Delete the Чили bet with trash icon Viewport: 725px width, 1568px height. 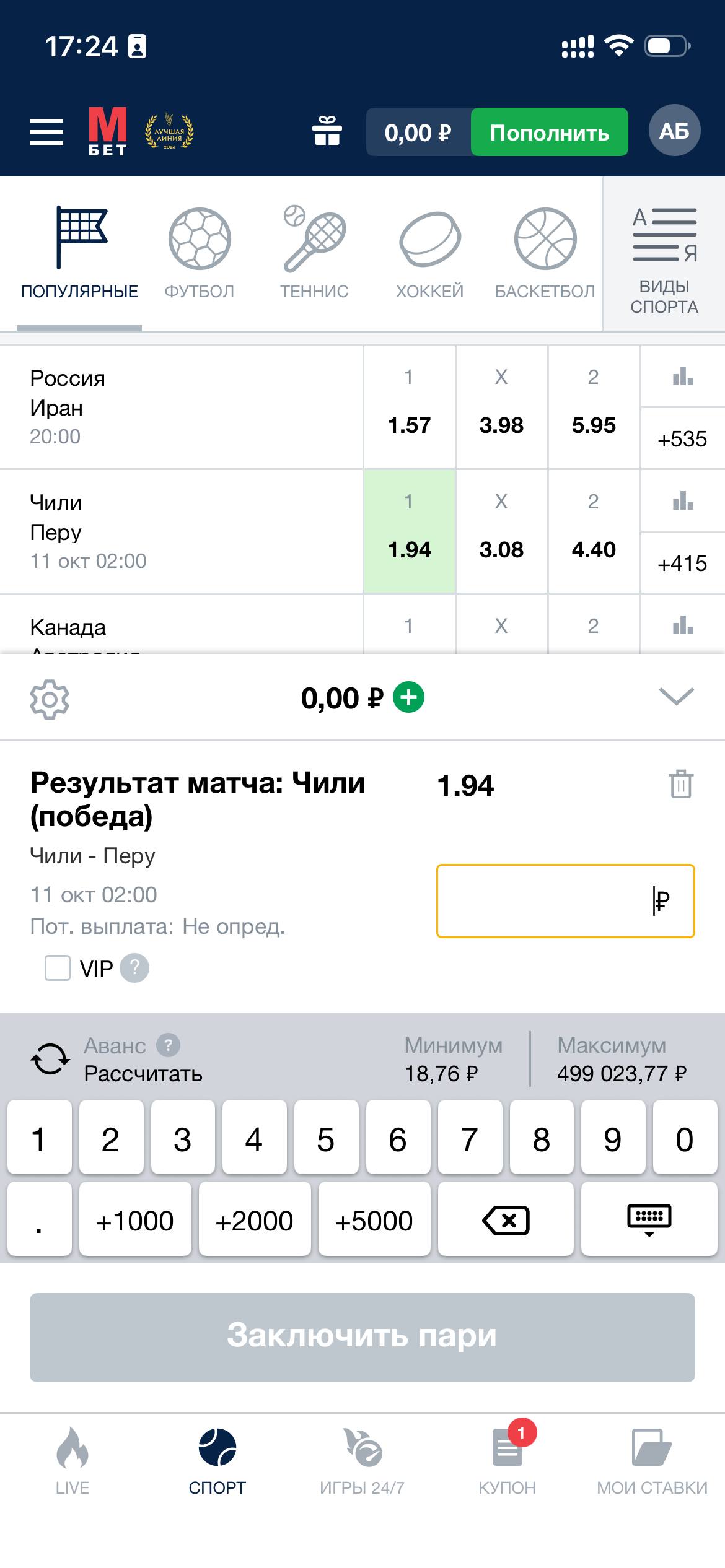[680, 785]
